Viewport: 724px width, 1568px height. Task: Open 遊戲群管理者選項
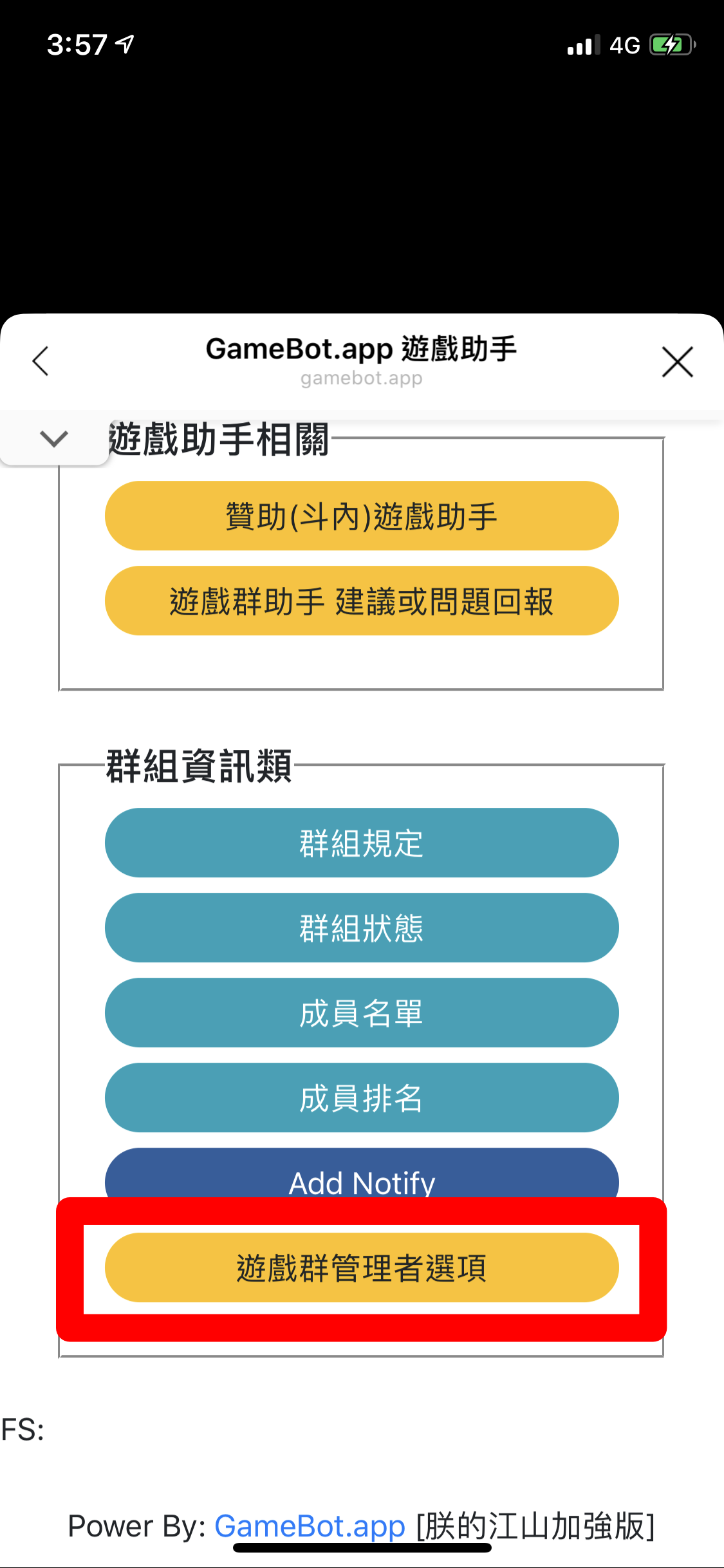point(362,1268)
